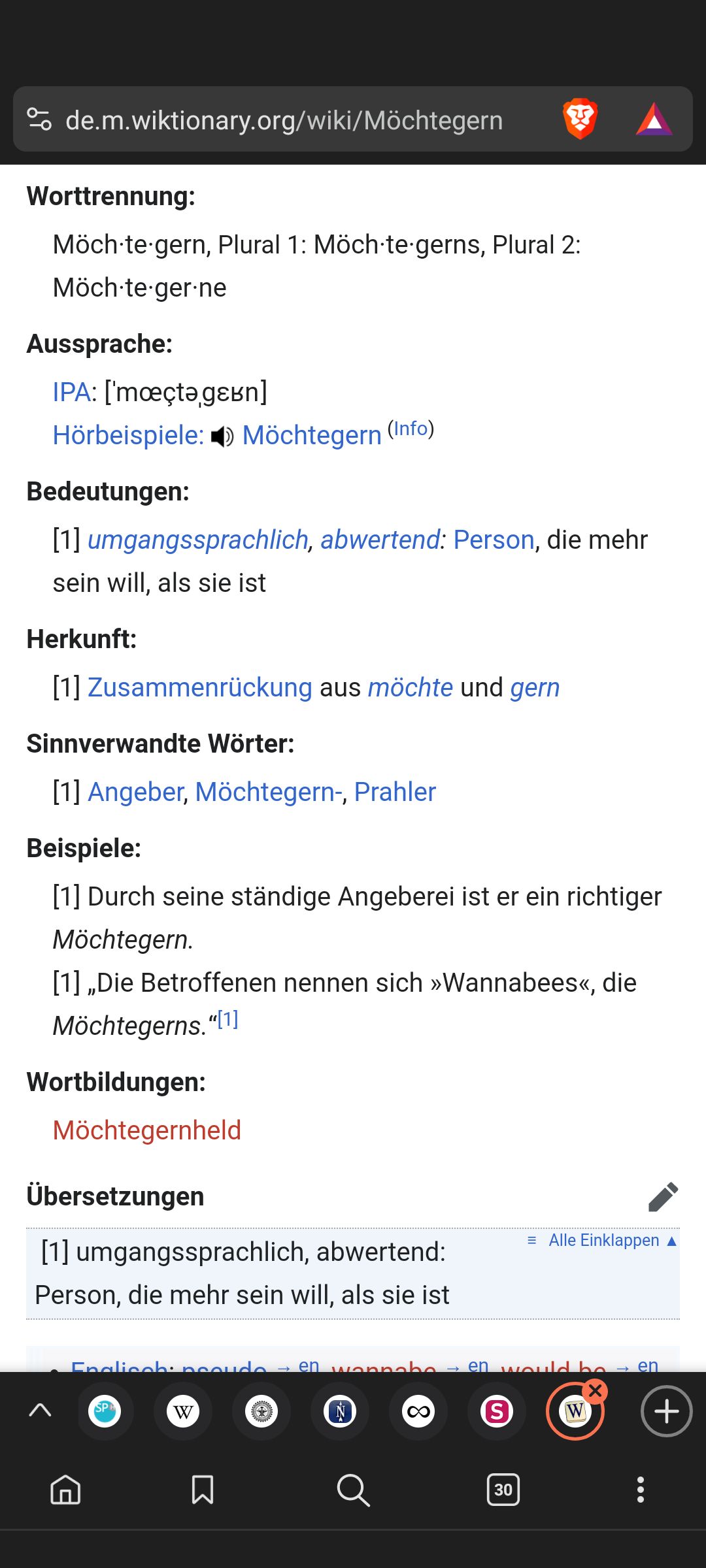Collapse all with Alle Einklappen

coord(603,1240)
